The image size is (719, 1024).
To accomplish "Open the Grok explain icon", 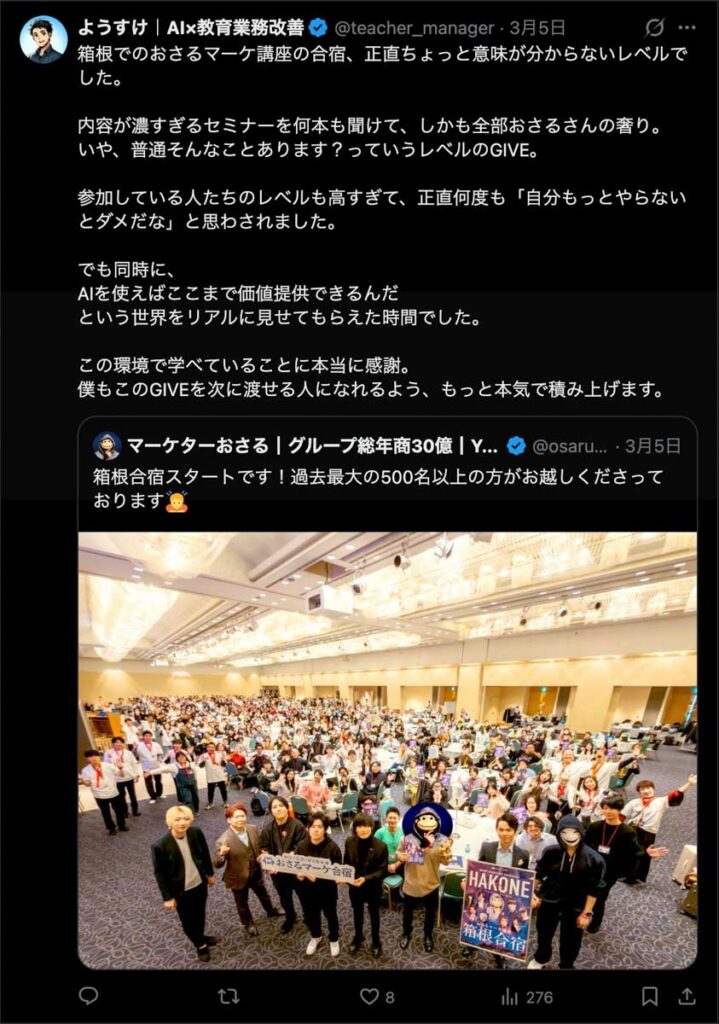I will [655, 28].
